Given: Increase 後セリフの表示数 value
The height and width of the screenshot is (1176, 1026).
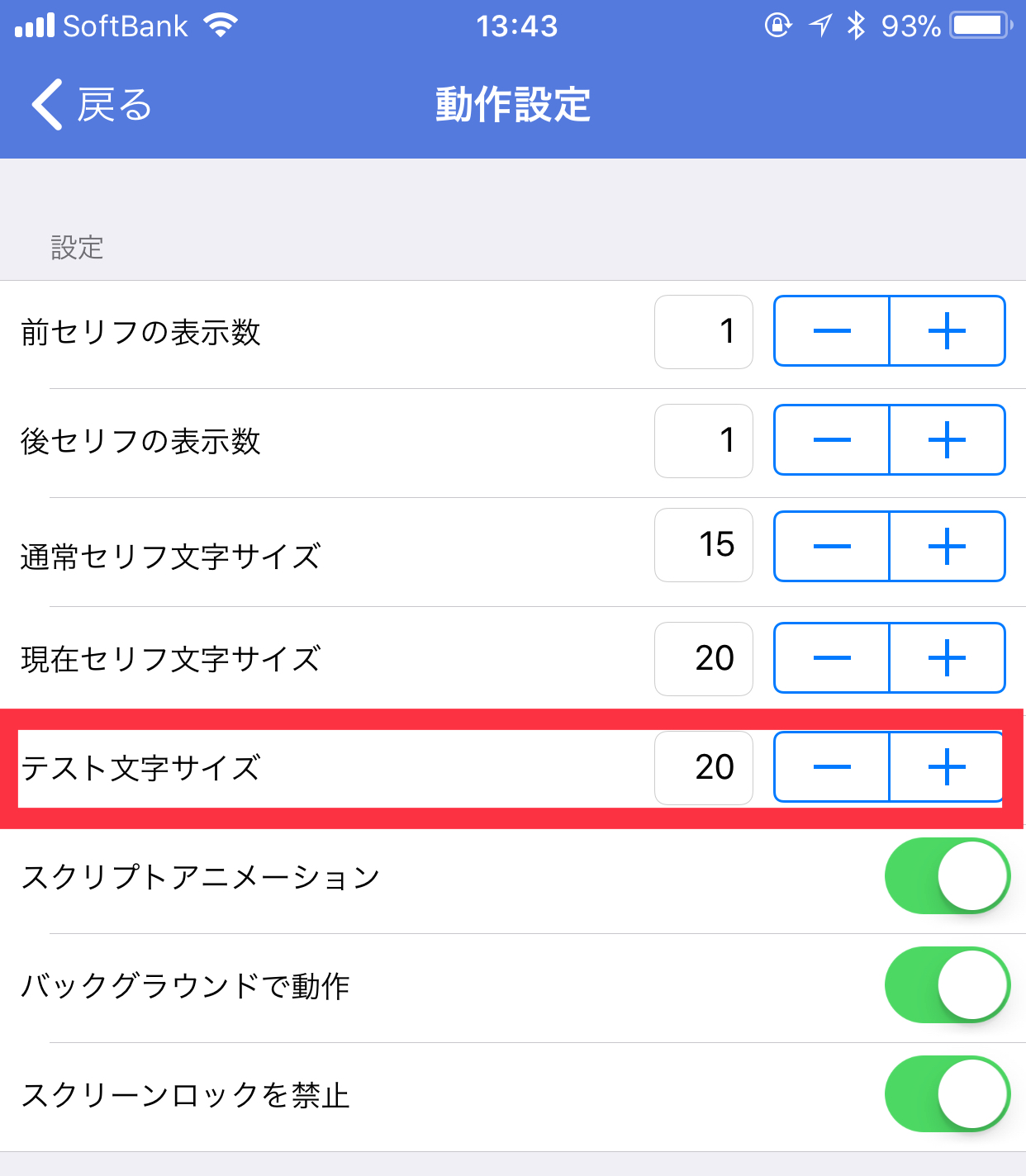Looking at the screenshot, I should pyautogui.click(x=947, y=439).
